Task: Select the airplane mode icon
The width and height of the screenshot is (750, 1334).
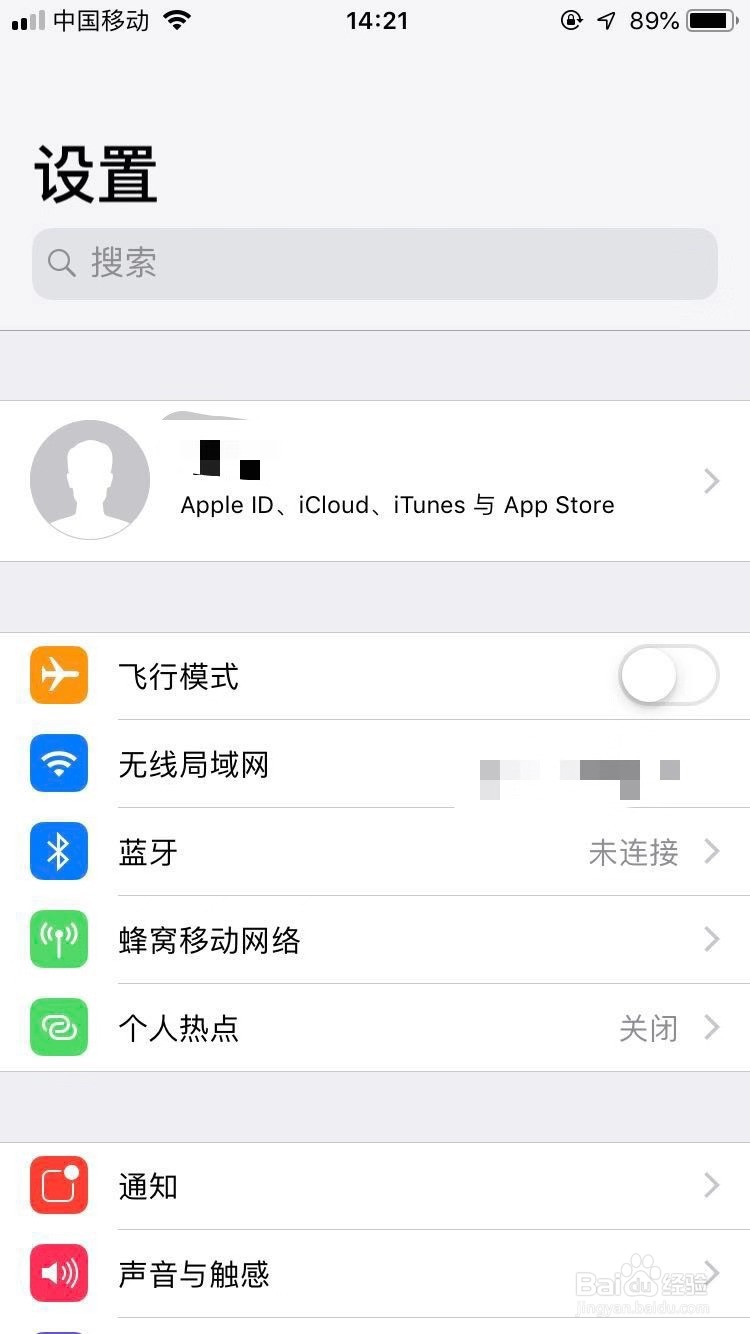Action: (58, 675)
